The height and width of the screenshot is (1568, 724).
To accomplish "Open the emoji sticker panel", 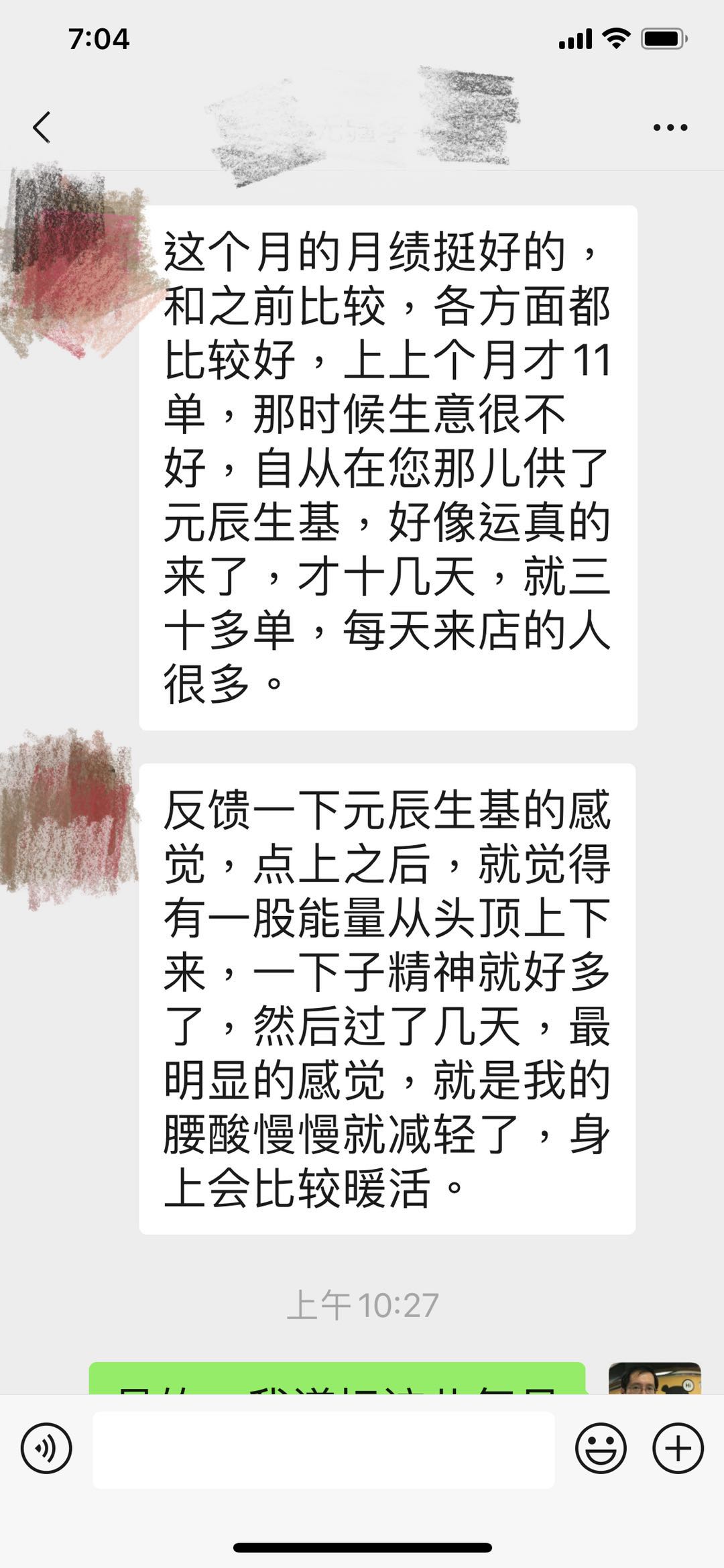I will pyautogui.click(x=601, y=1448).
